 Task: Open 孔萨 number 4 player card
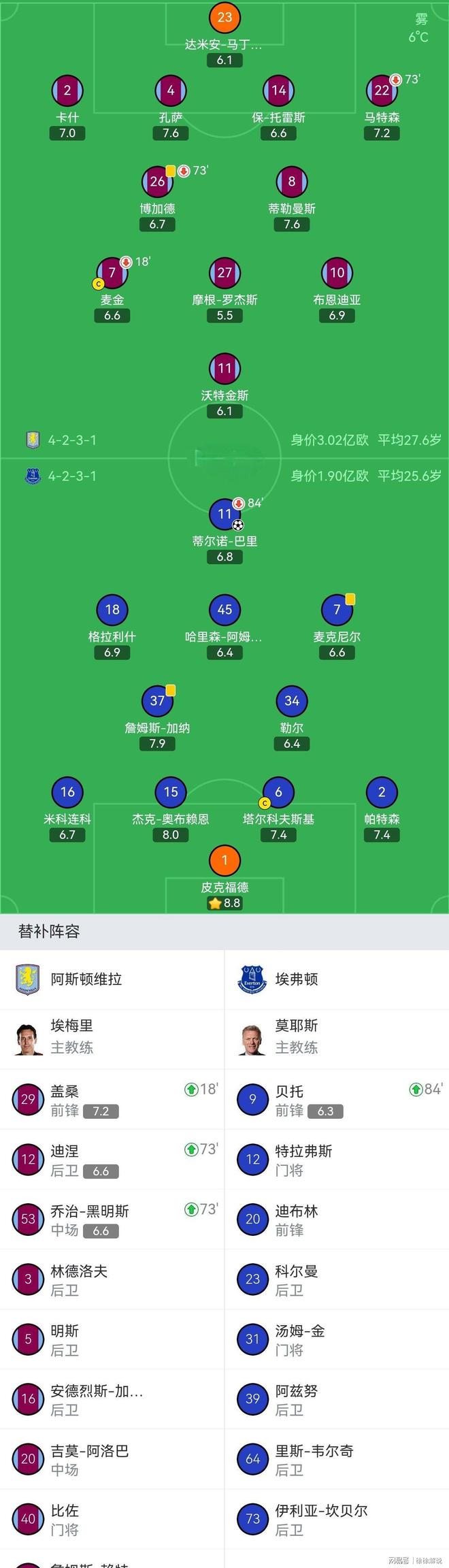171,91
